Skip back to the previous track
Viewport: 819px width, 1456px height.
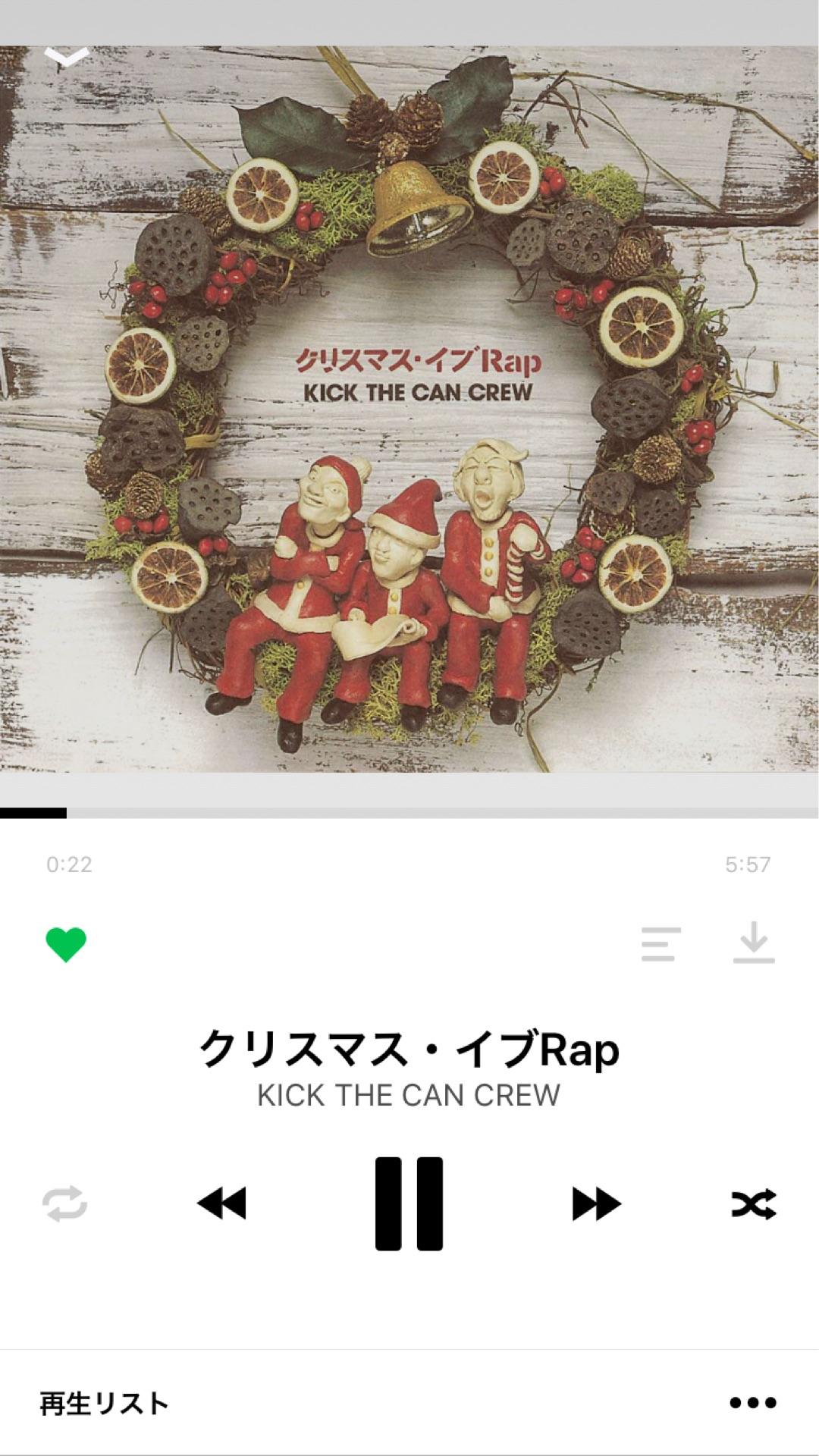(x=221, y=1203)
